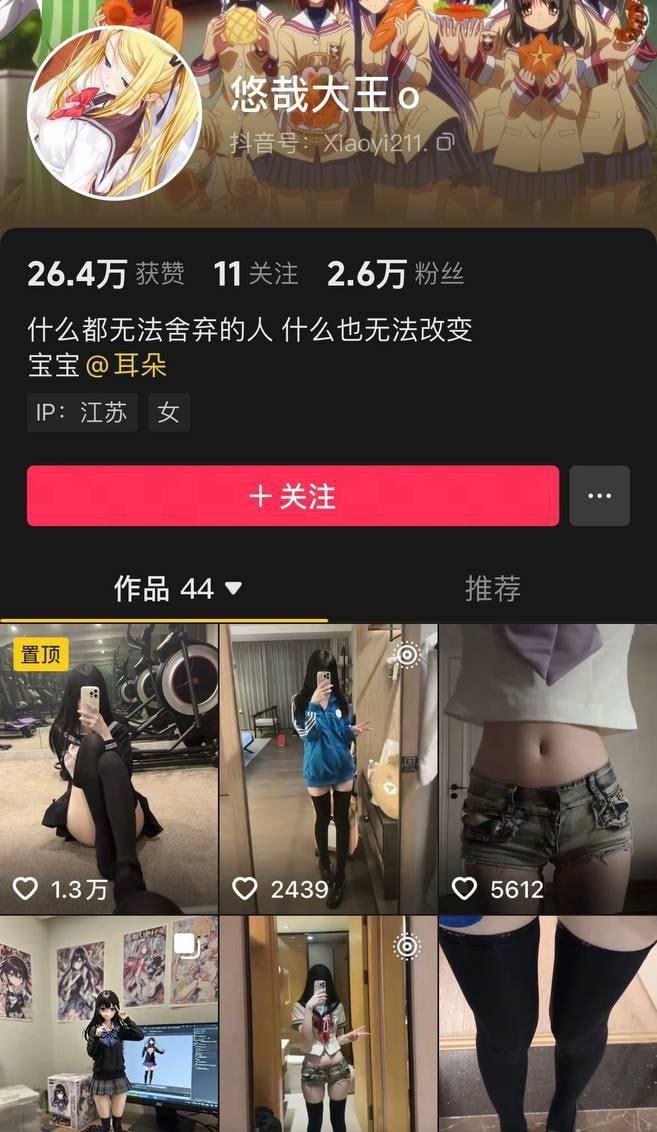Open the pinned 置顶 video
The height and width of the screenshot is (1132, 657).
(x=109, y=768)
